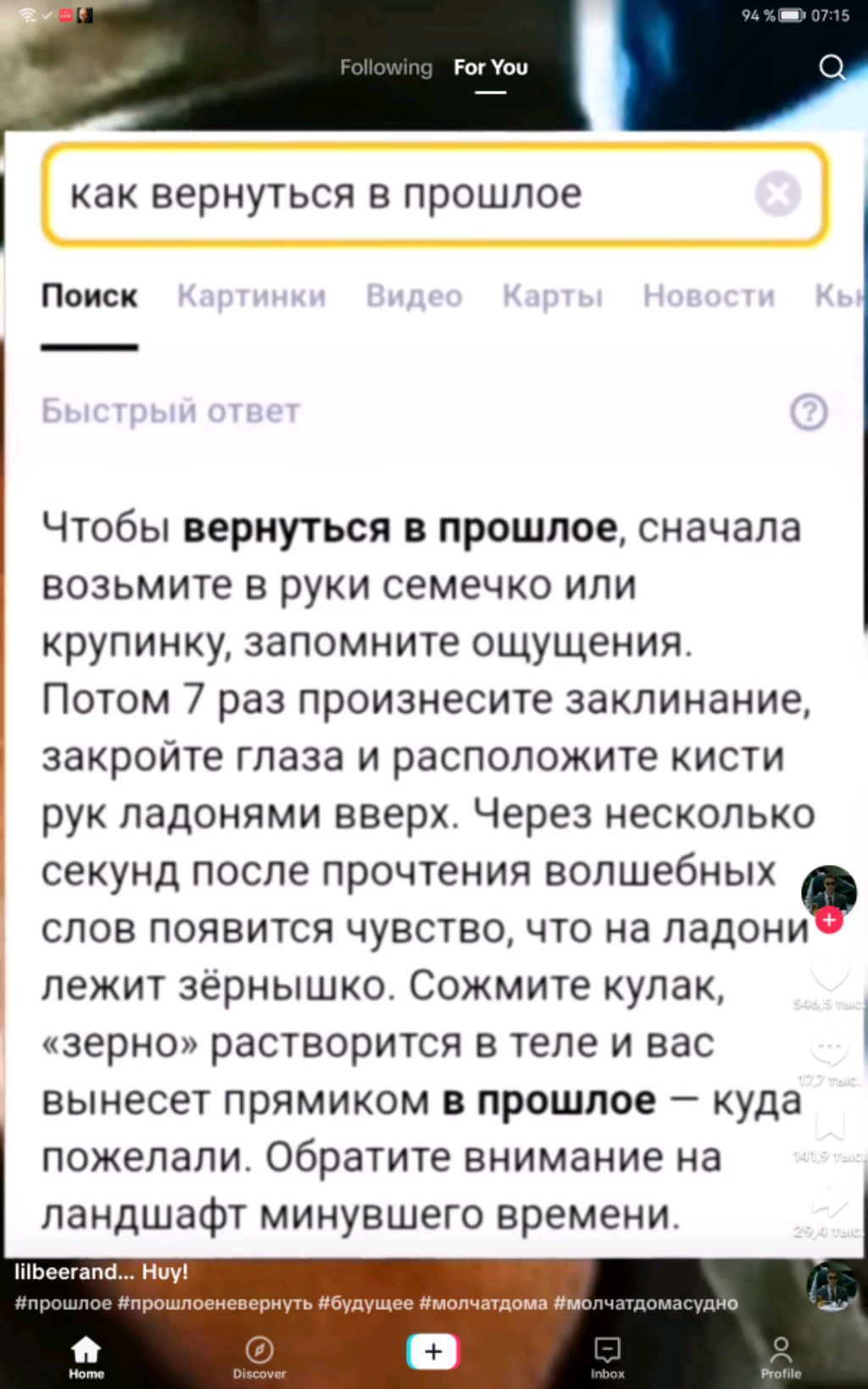Screen dimensions: 868x1389
Task: Open the #молчатдомасудно hashtag
Action: coord(645,1303)
